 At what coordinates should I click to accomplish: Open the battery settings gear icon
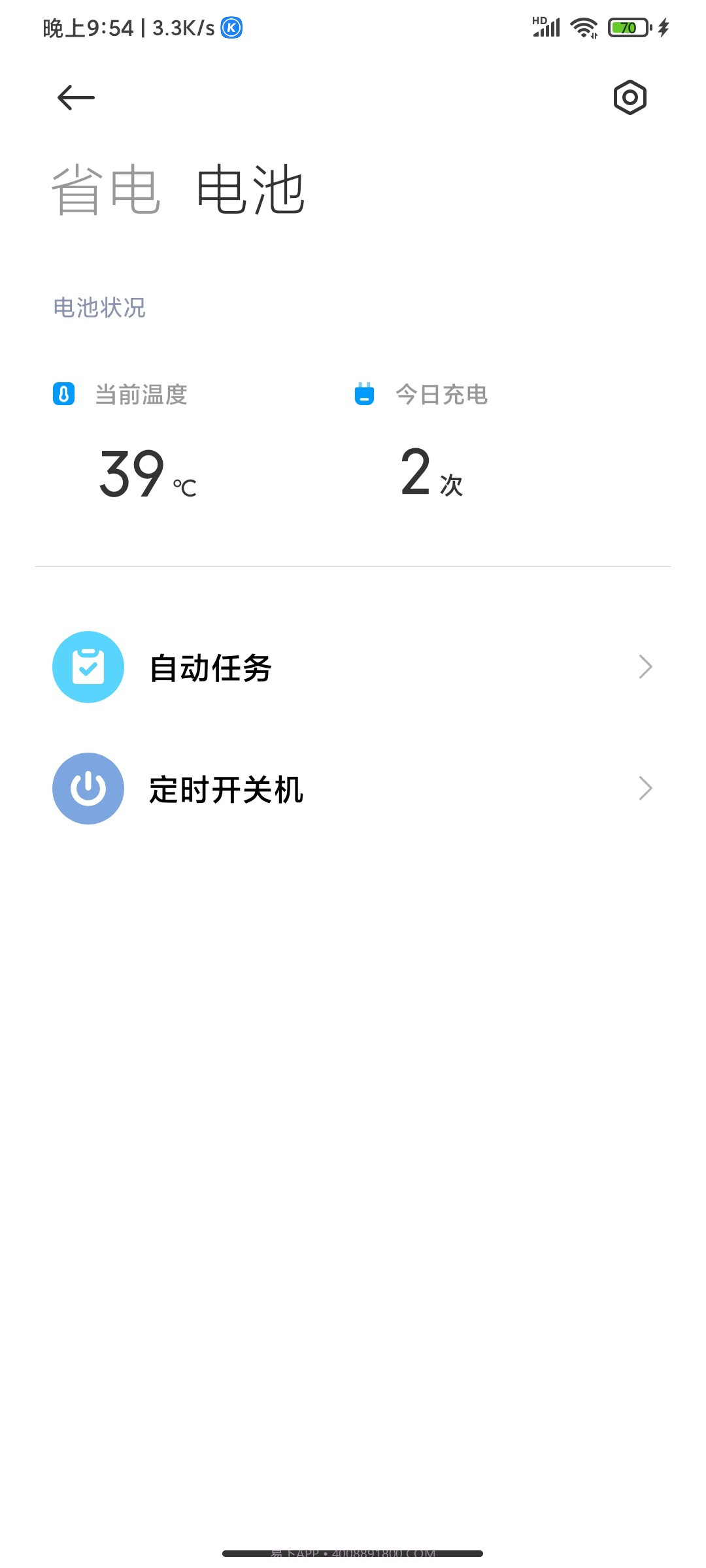[630, 97]
